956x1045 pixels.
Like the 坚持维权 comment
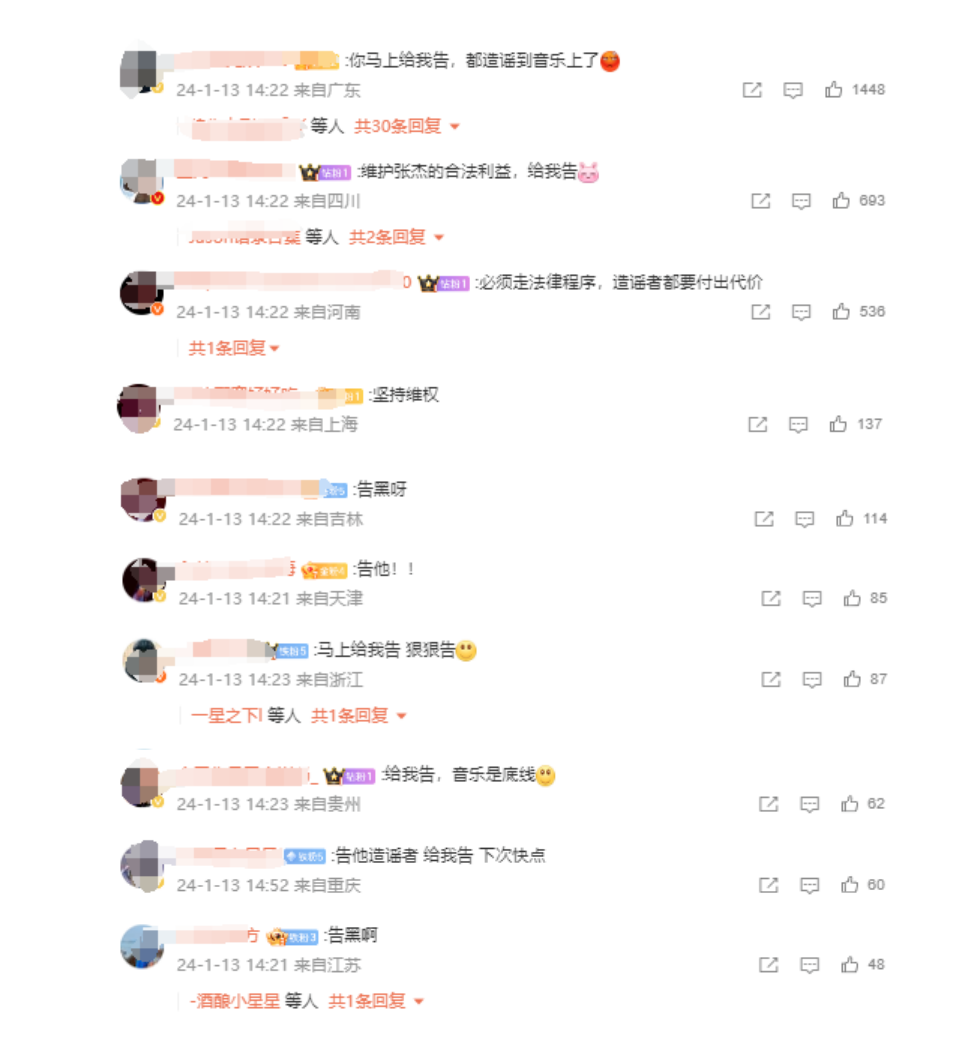[x=838, y=424]
